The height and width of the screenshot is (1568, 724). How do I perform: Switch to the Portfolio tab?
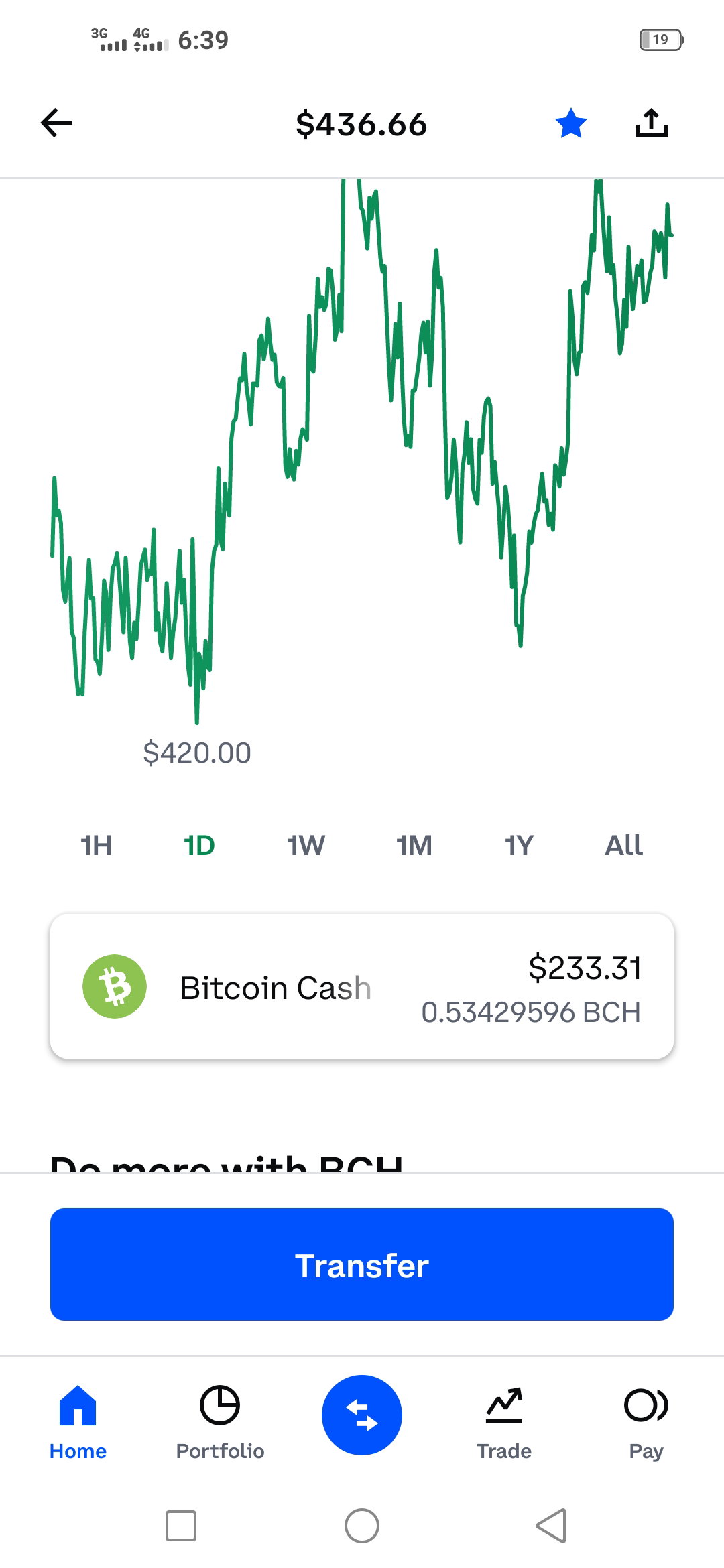point(220,1422)
